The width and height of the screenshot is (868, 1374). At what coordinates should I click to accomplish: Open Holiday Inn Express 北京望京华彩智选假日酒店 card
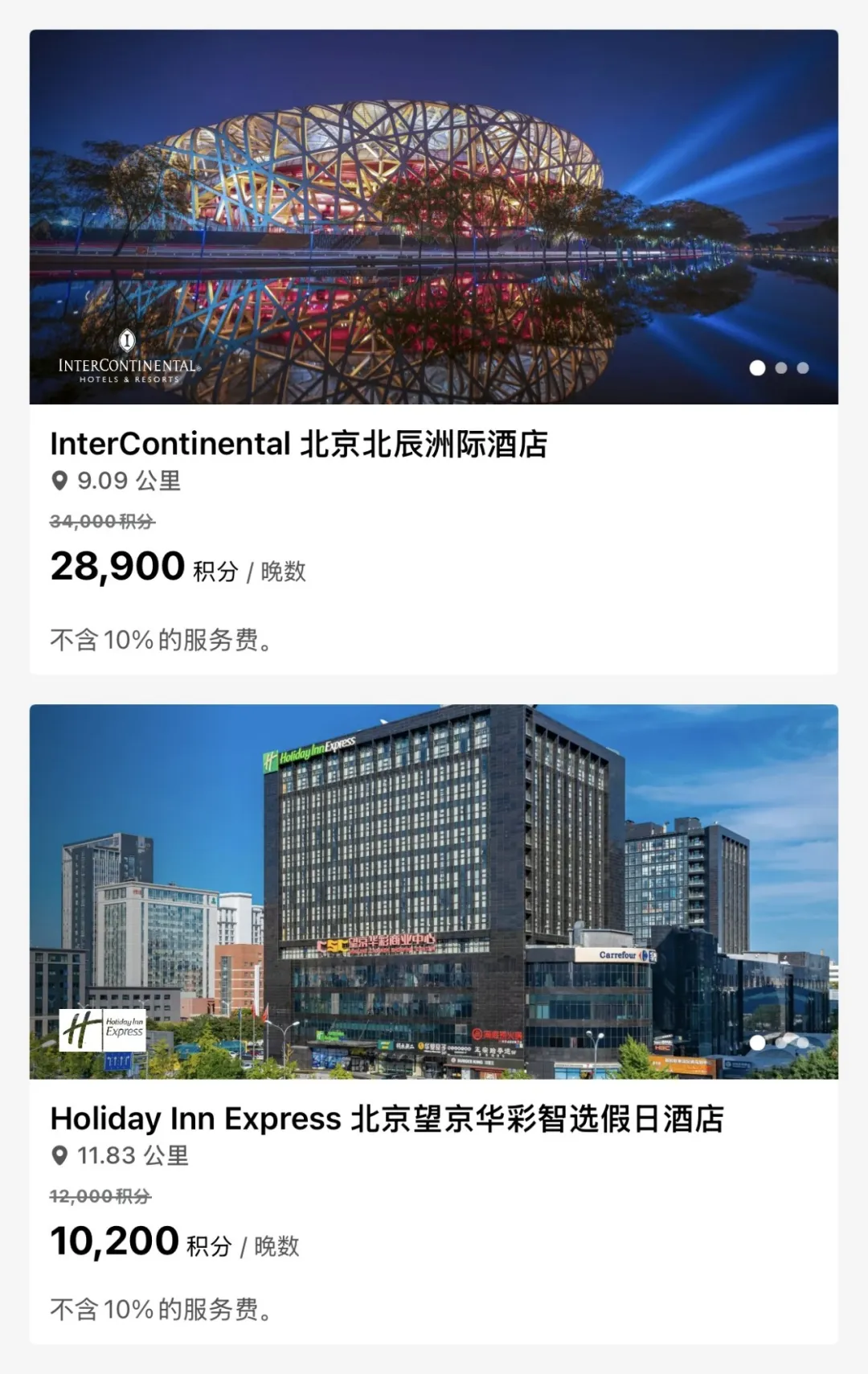point(387,1119)
